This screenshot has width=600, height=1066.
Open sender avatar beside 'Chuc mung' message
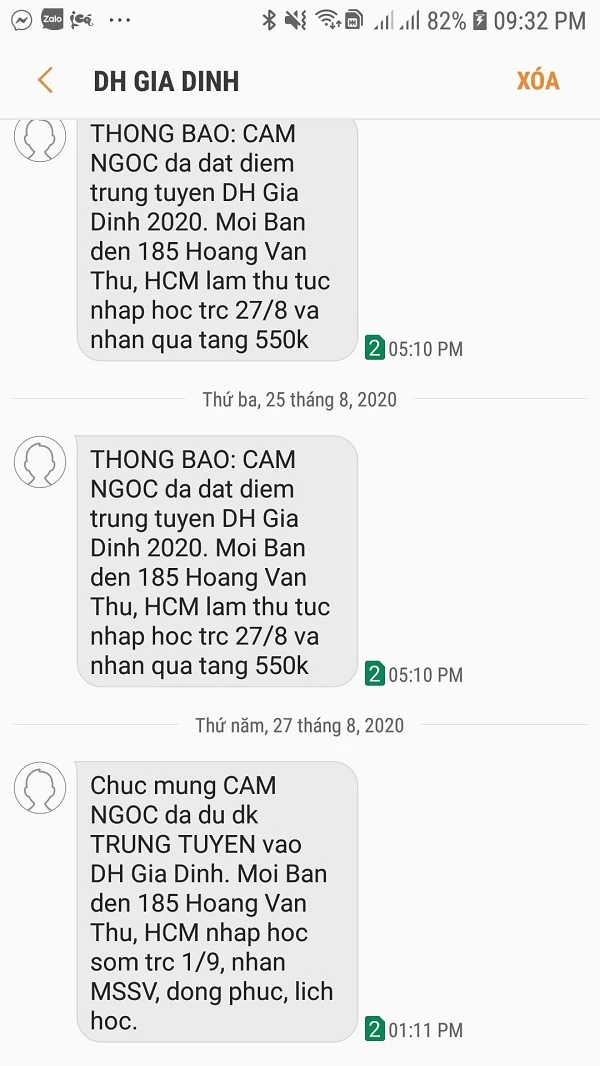[40, 787]
